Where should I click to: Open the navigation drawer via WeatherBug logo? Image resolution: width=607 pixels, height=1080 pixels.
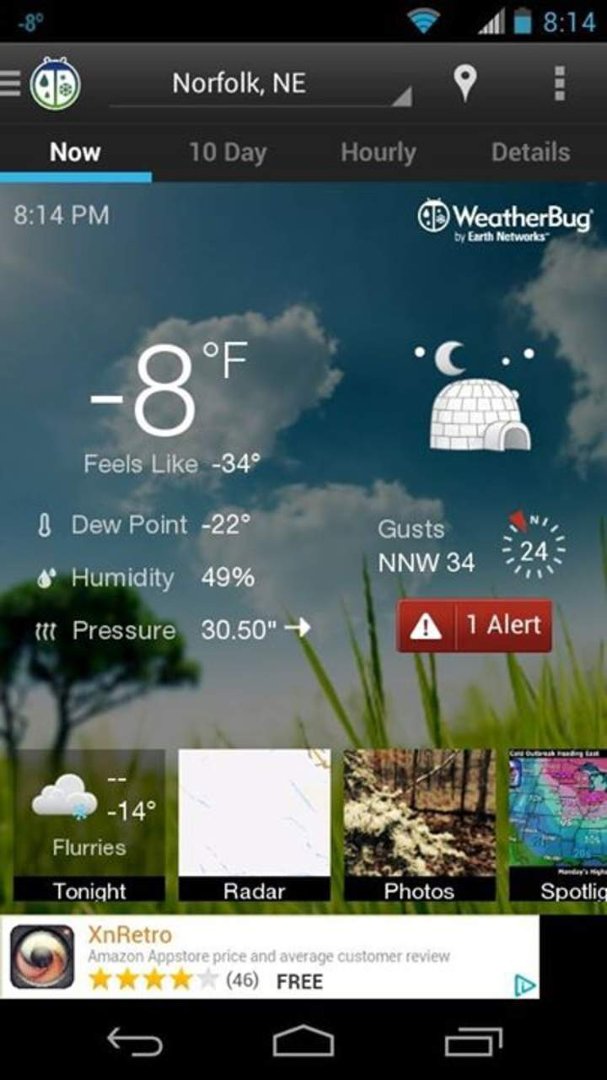click(x=41, y=84)
